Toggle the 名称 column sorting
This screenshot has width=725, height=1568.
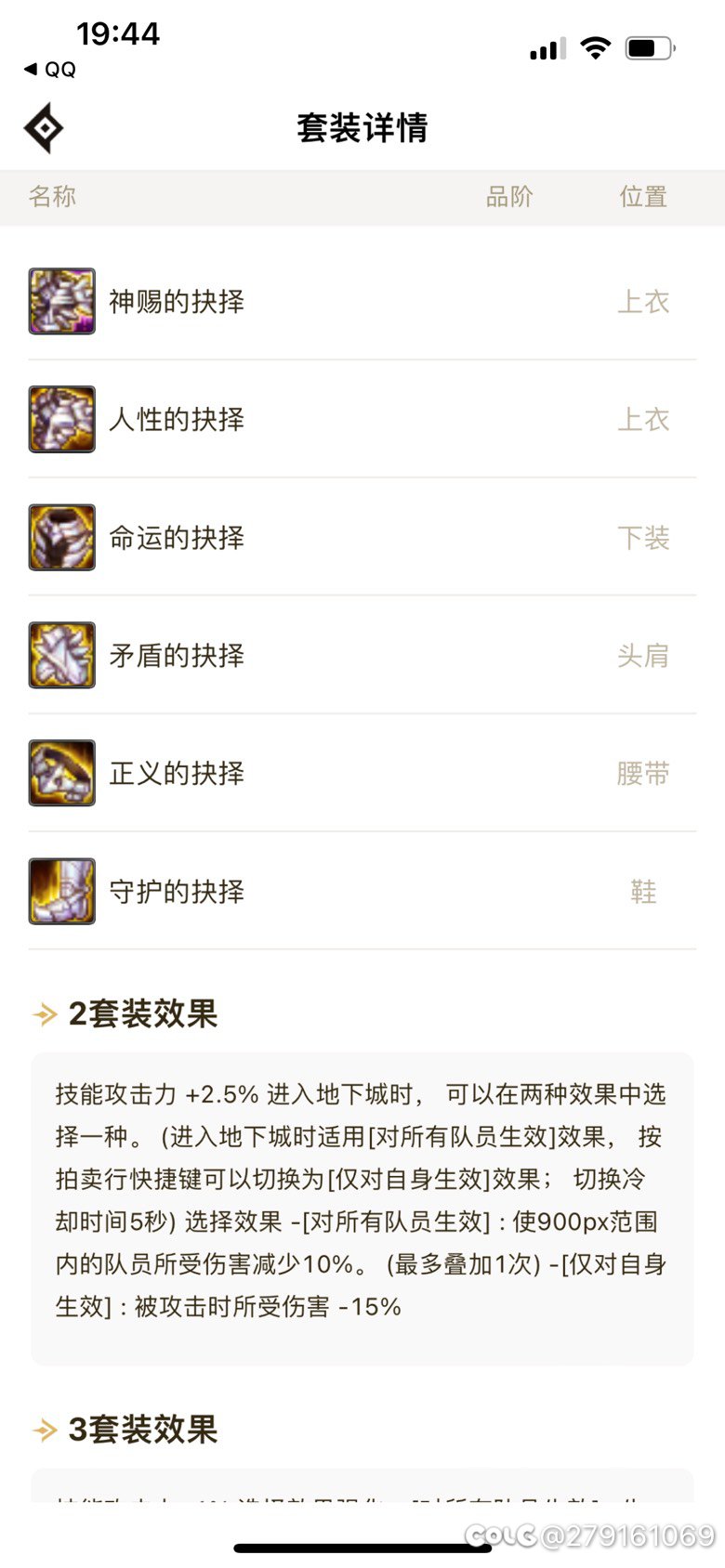(53, 197)
